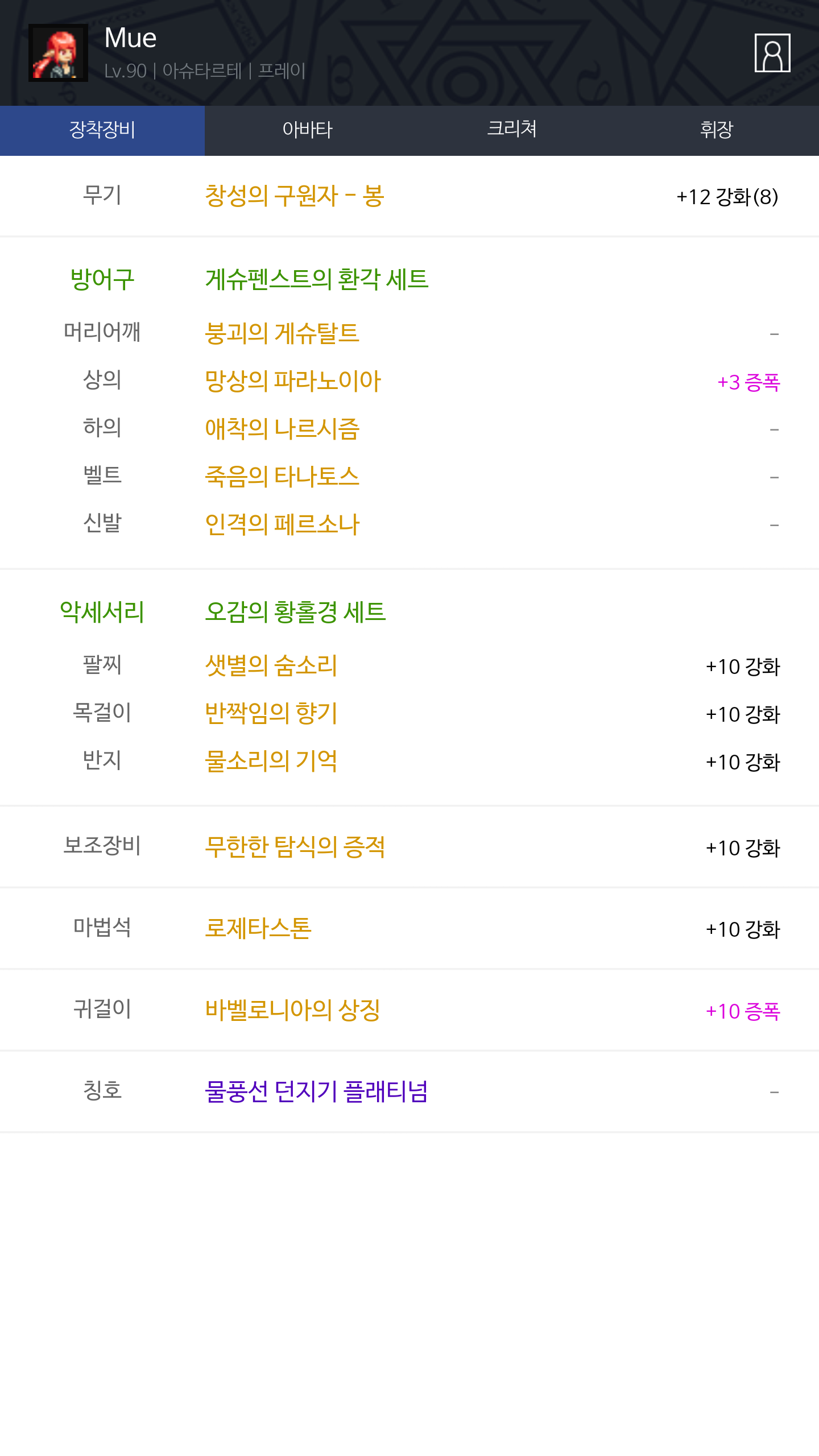Open weapon item 창성의 구원자 - 봉

(x=295, y=196)
